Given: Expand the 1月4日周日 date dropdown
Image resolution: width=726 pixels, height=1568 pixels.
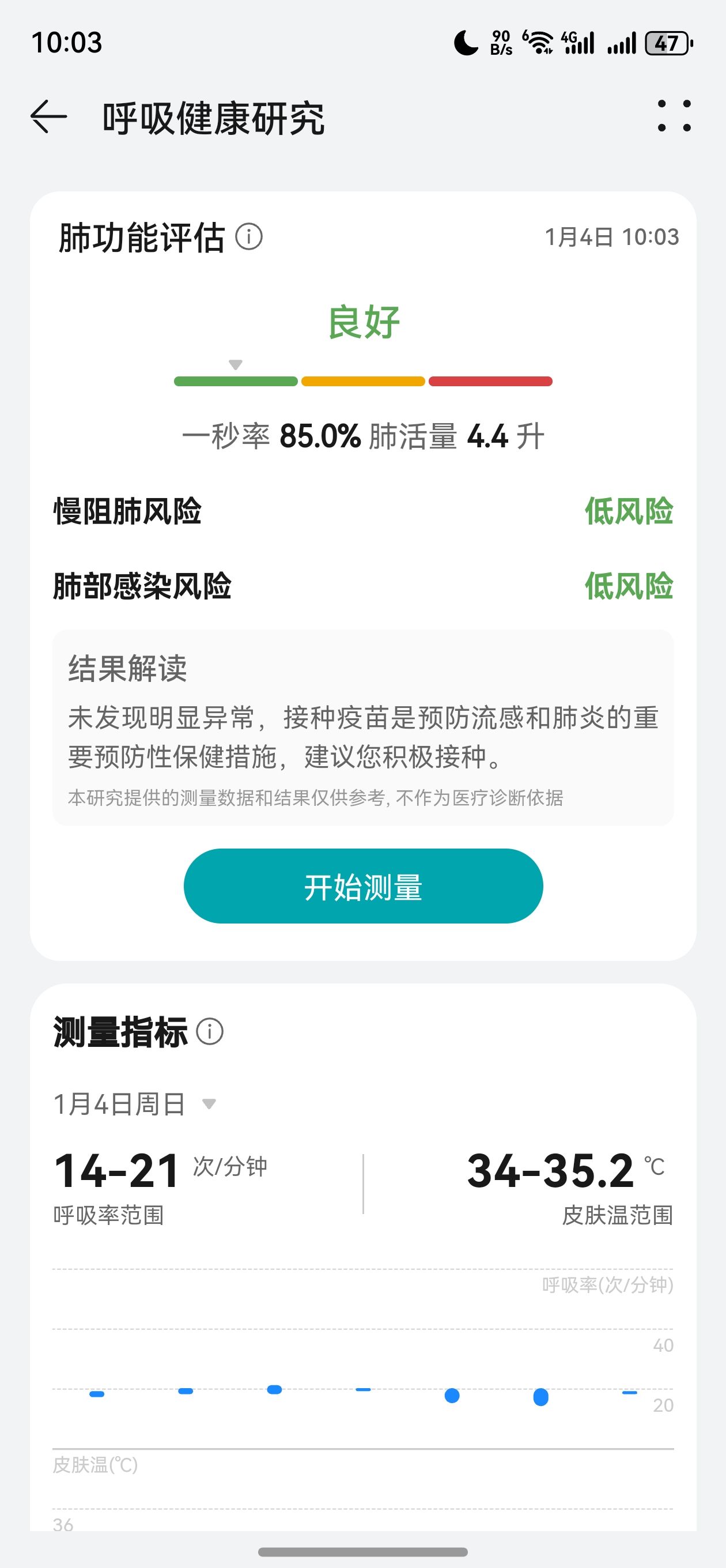Looking at the screenshot, I should pyautogui.click(x=135, y=1103).
